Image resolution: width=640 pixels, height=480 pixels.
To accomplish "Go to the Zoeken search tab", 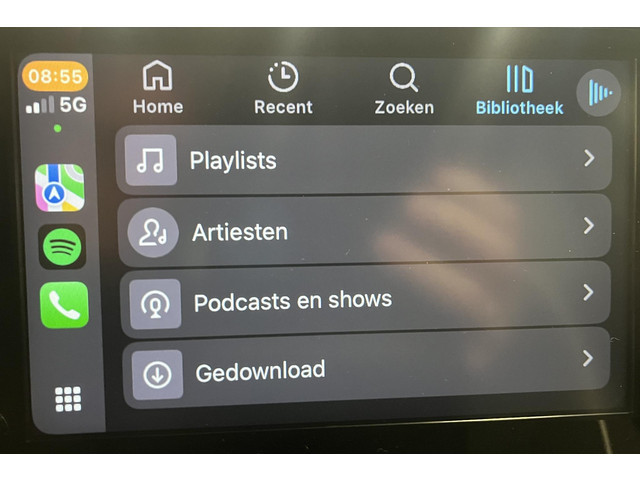I will coord(404,88).
